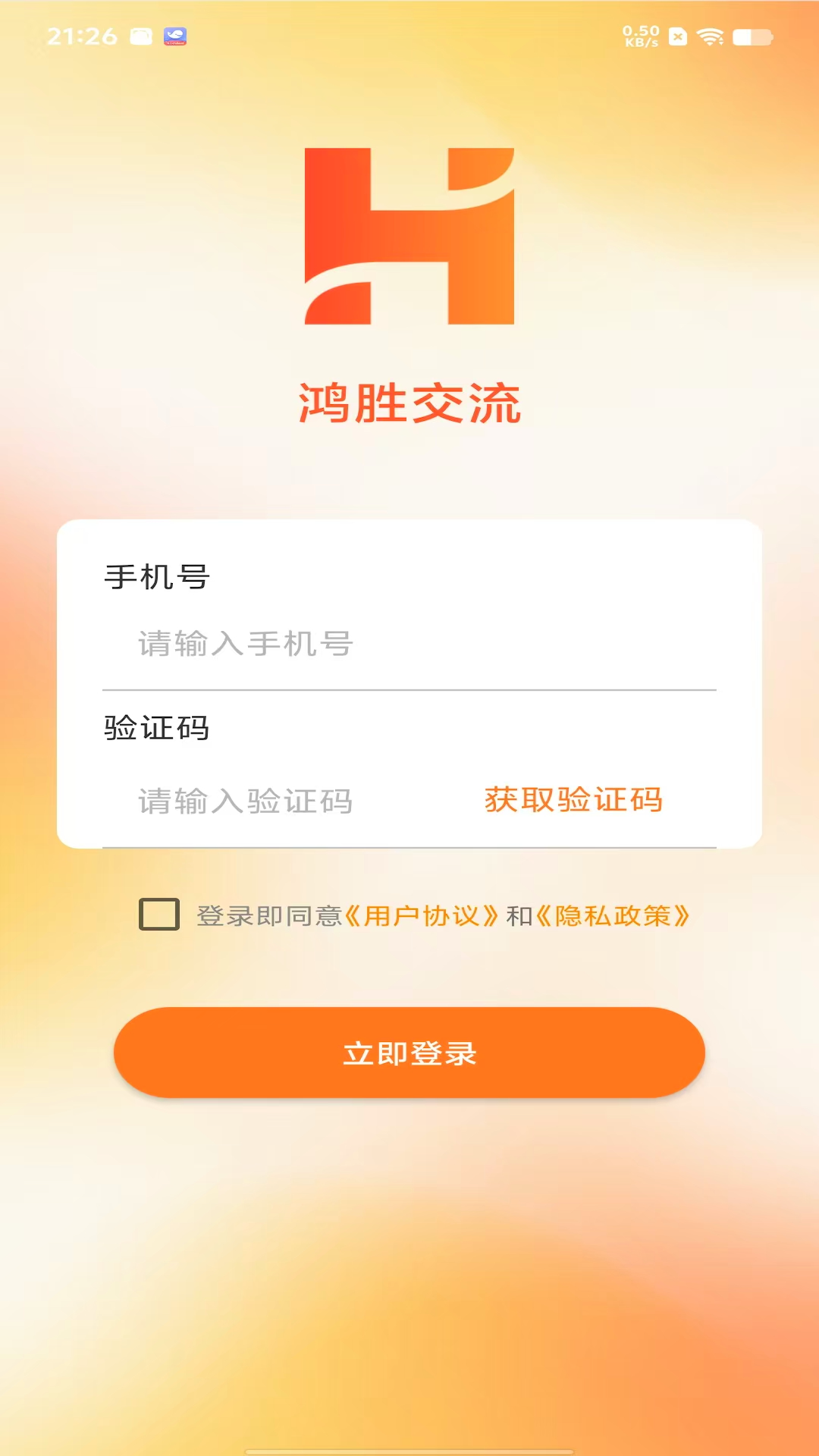Tap 立即登录 to log in

coord(409,1052)
